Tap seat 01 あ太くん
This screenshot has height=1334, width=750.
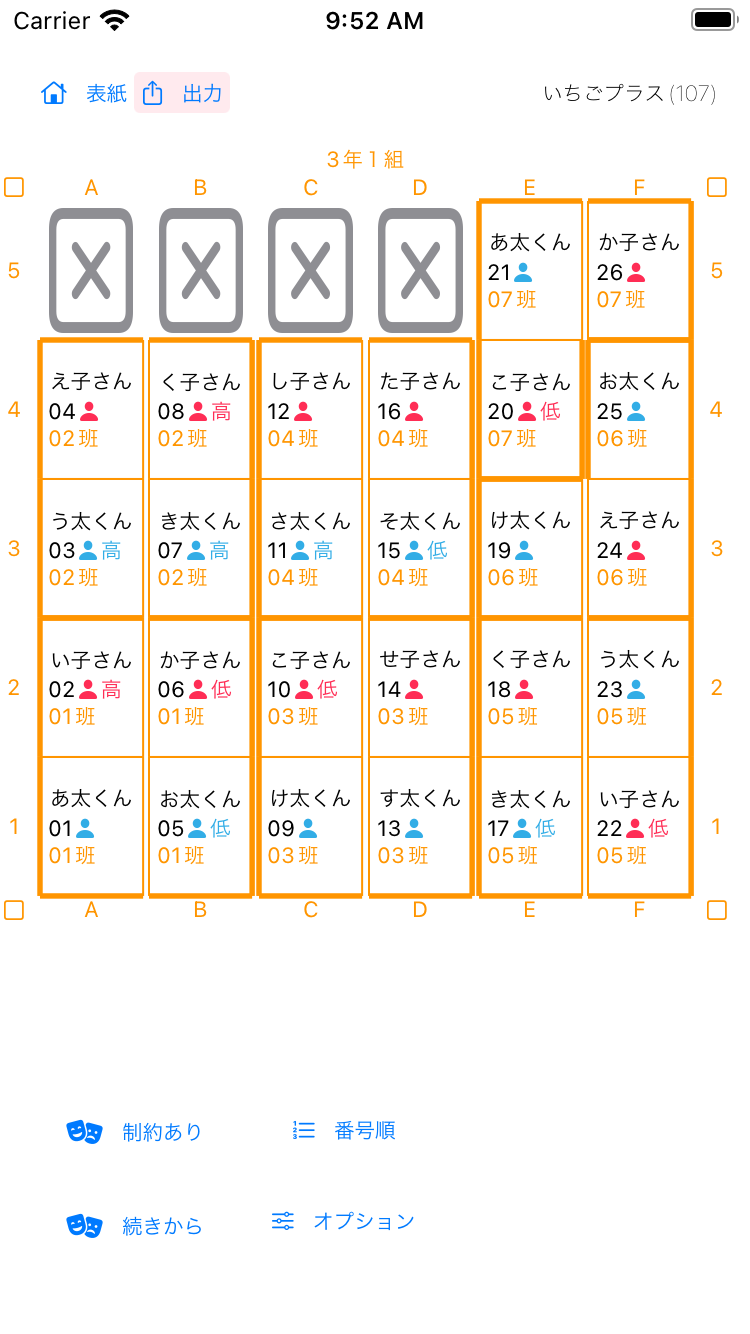coord(92,826)
